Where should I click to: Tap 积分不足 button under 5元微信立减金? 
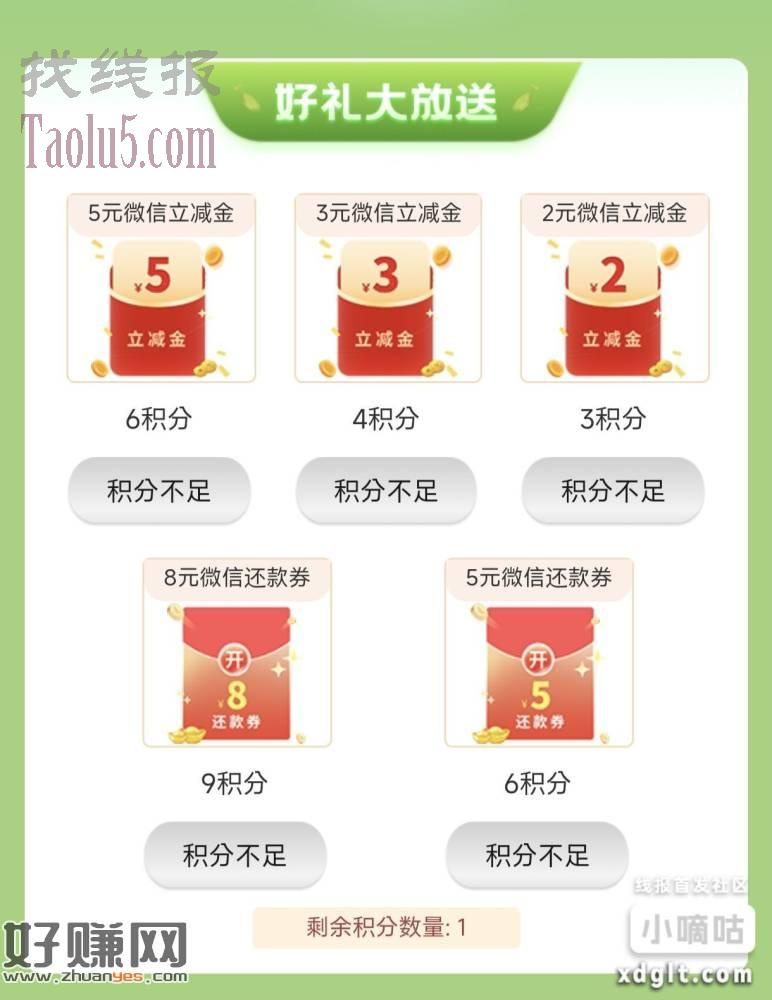coord(159,491)
